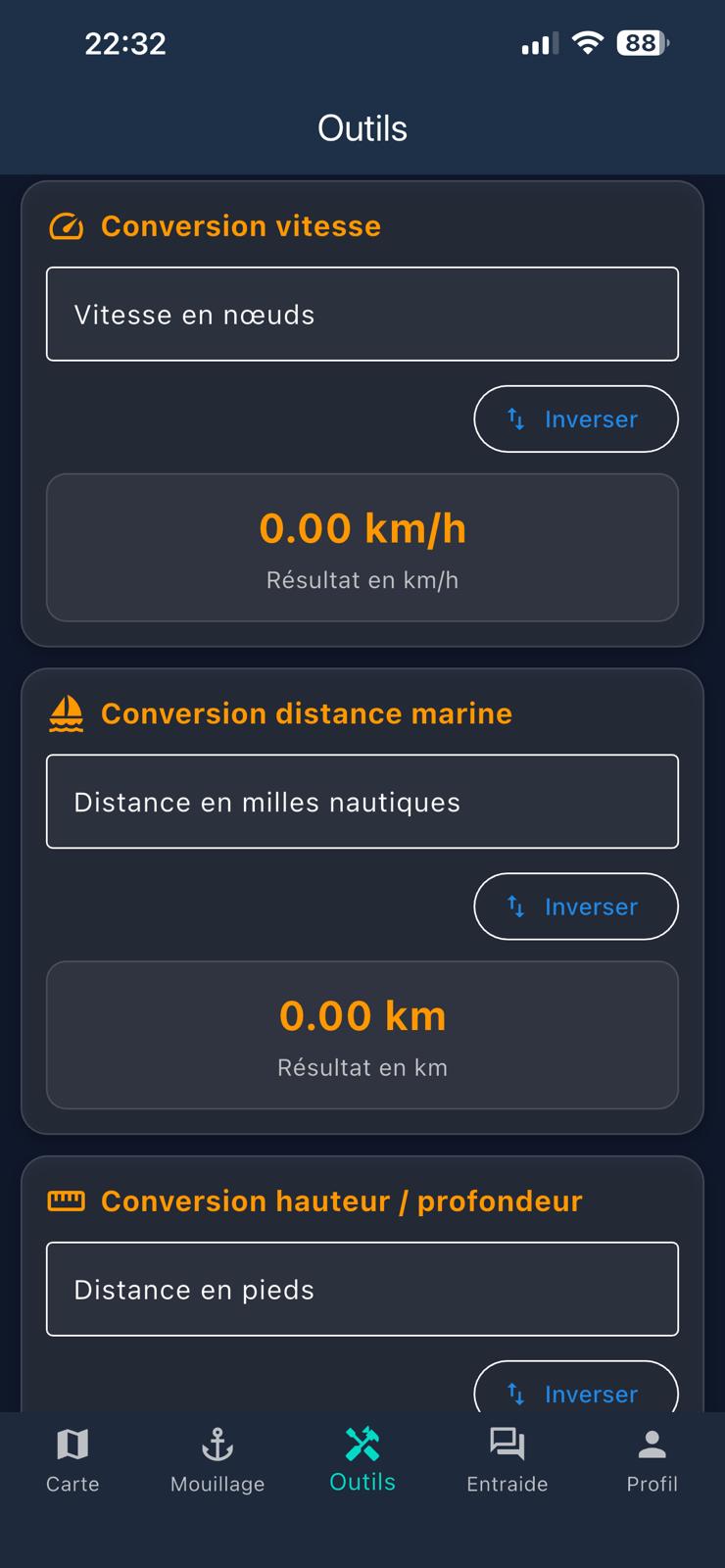Screen dimensions: 725x1568
Task: Click the sailboat icon beside Conversion distance marine
Action: click(66, 712)
